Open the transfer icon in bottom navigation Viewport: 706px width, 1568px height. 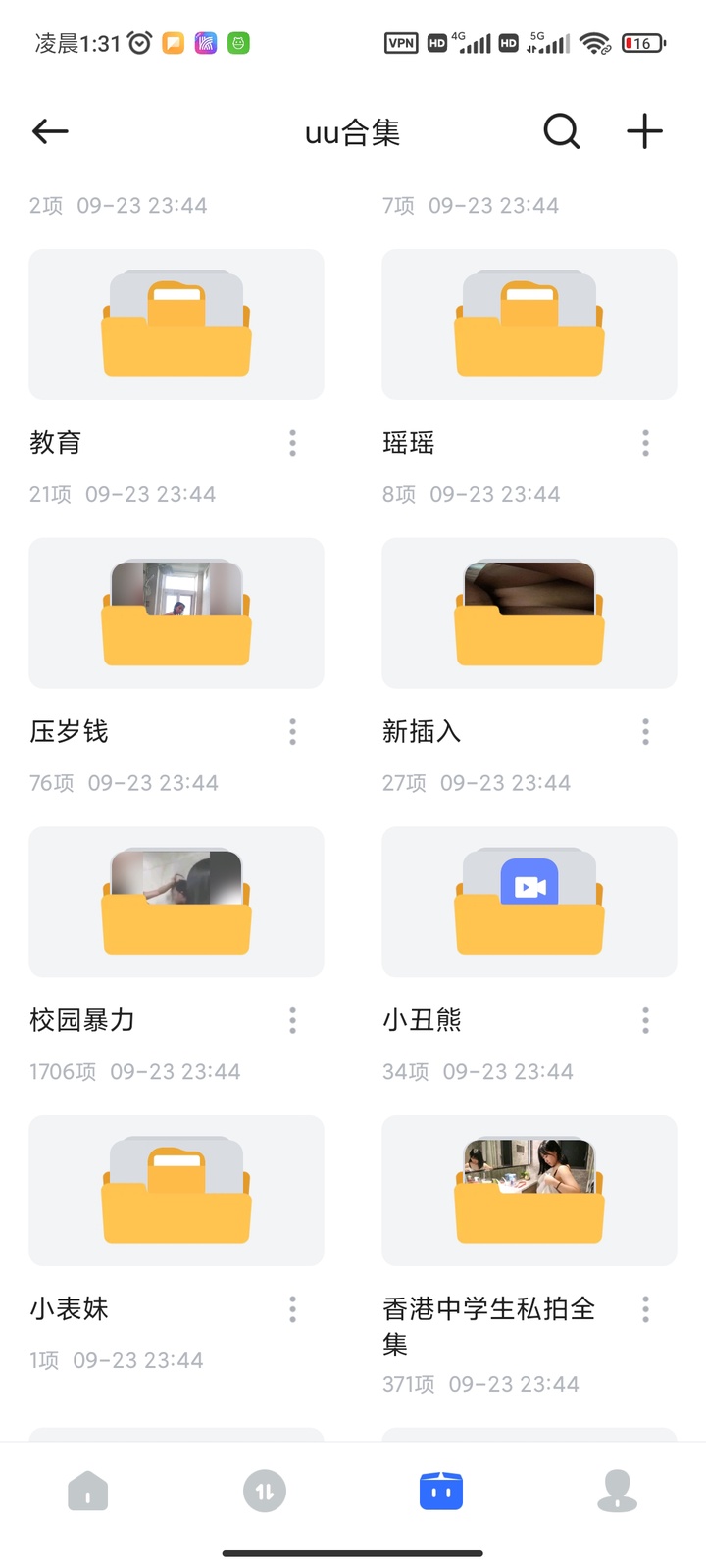265,1491
